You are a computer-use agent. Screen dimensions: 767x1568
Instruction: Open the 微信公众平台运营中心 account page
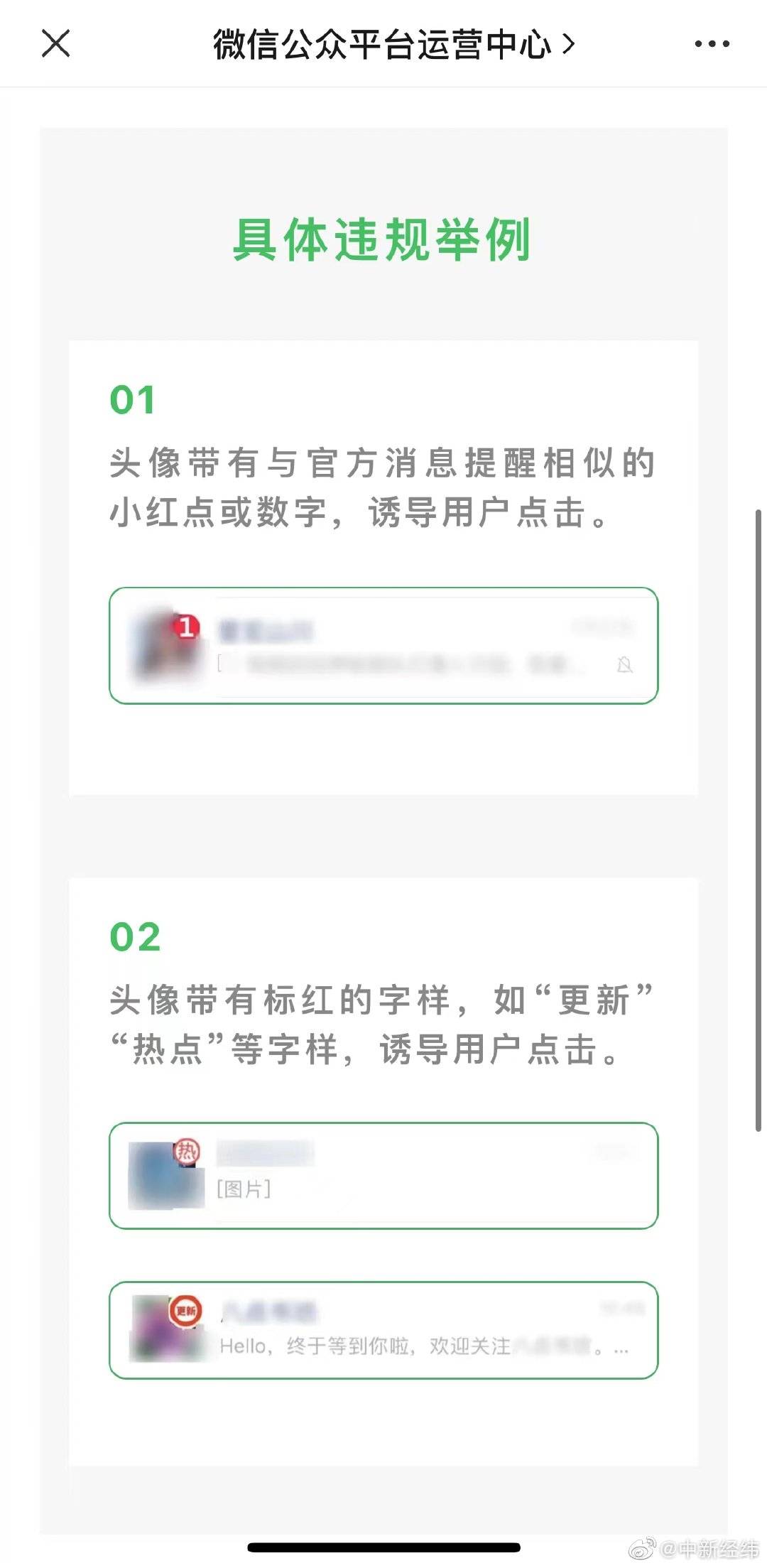393,44
